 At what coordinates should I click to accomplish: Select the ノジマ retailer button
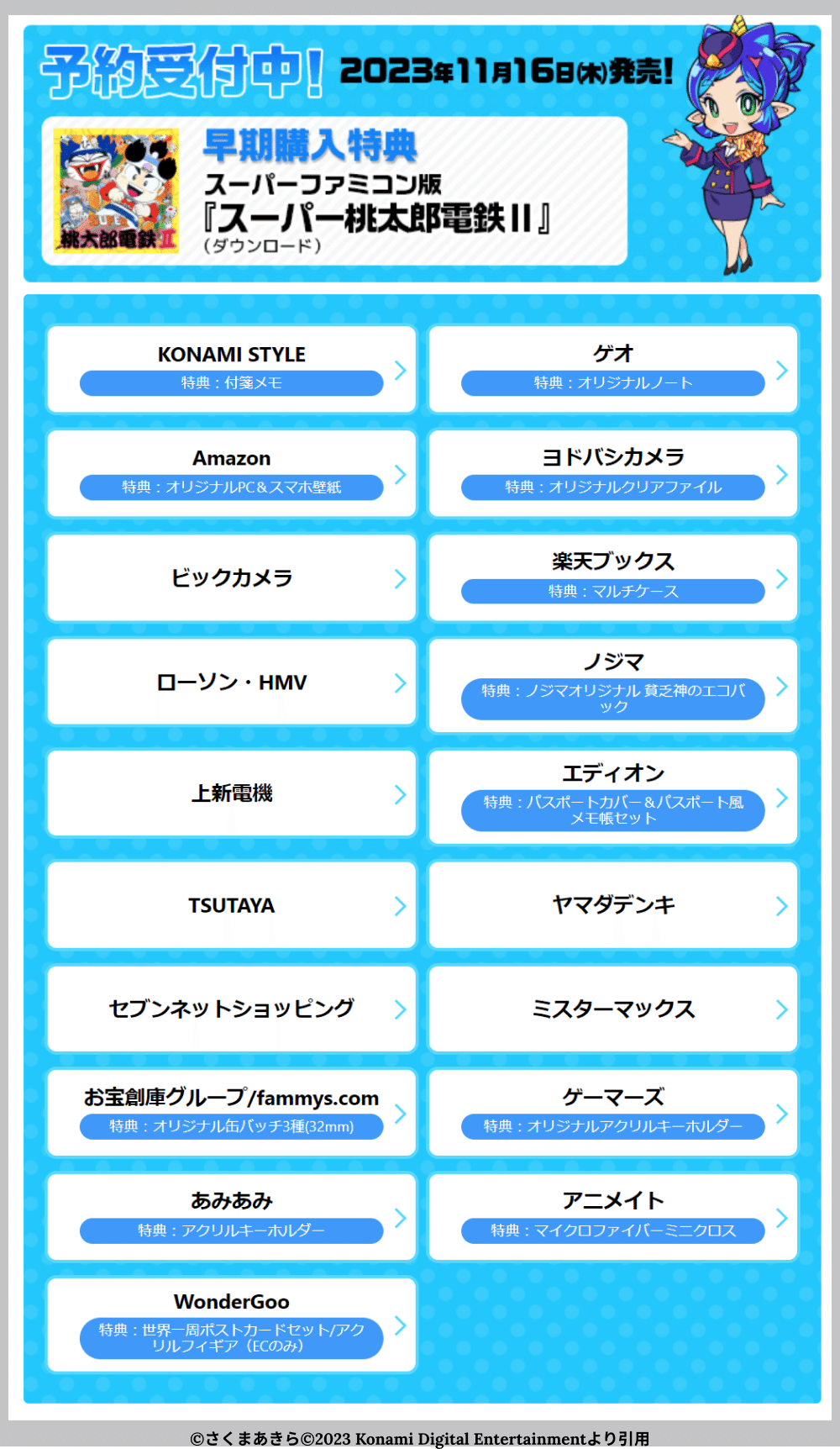613,686
